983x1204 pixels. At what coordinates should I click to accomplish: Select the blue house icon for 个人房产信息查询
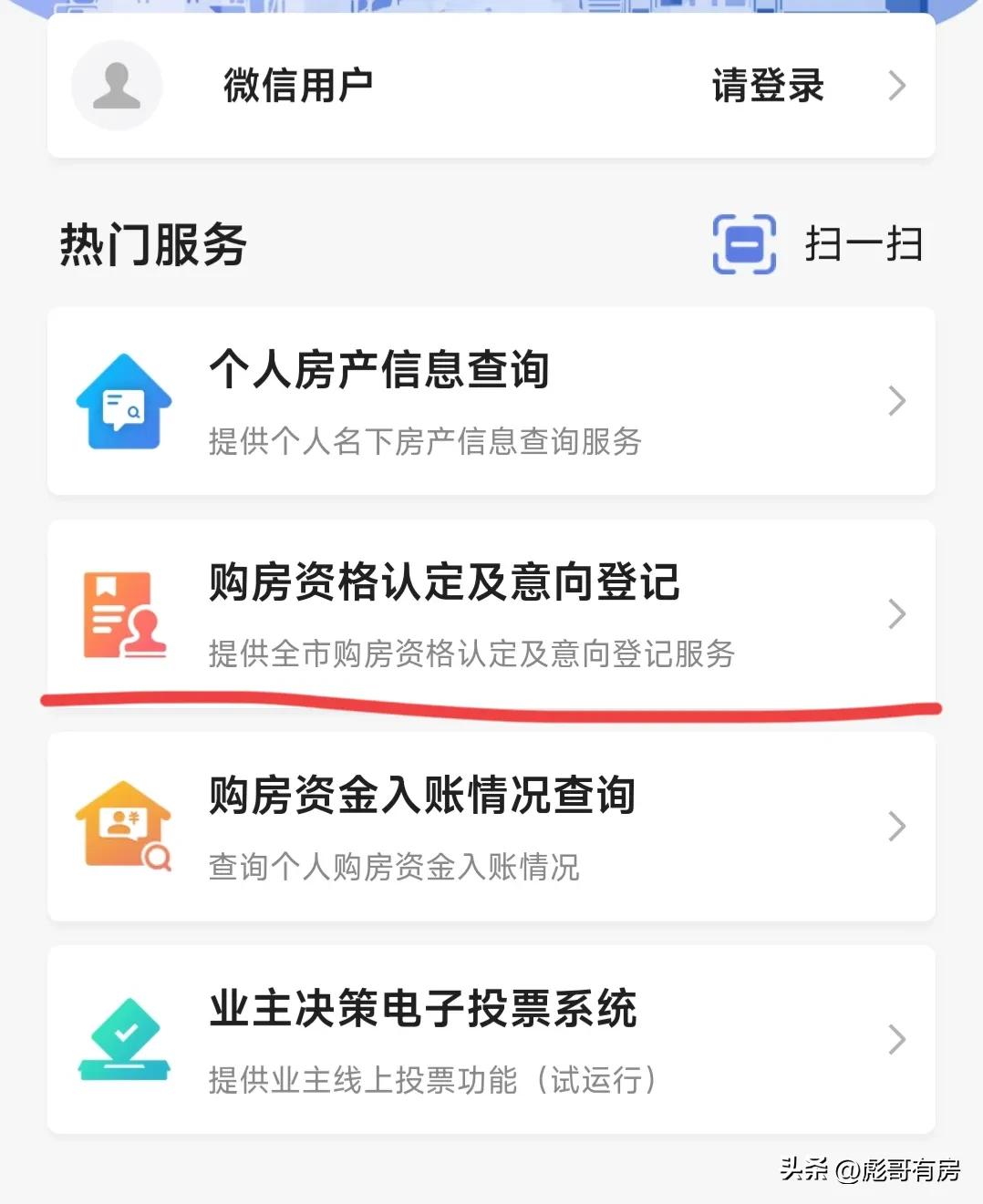click(x=124, y=401)
